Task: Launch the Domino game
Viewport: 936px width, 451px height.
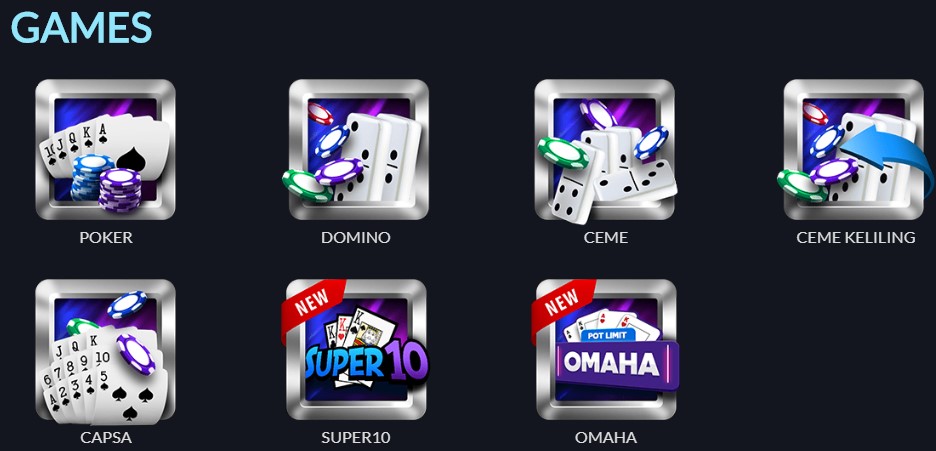Action: [358, 150]
